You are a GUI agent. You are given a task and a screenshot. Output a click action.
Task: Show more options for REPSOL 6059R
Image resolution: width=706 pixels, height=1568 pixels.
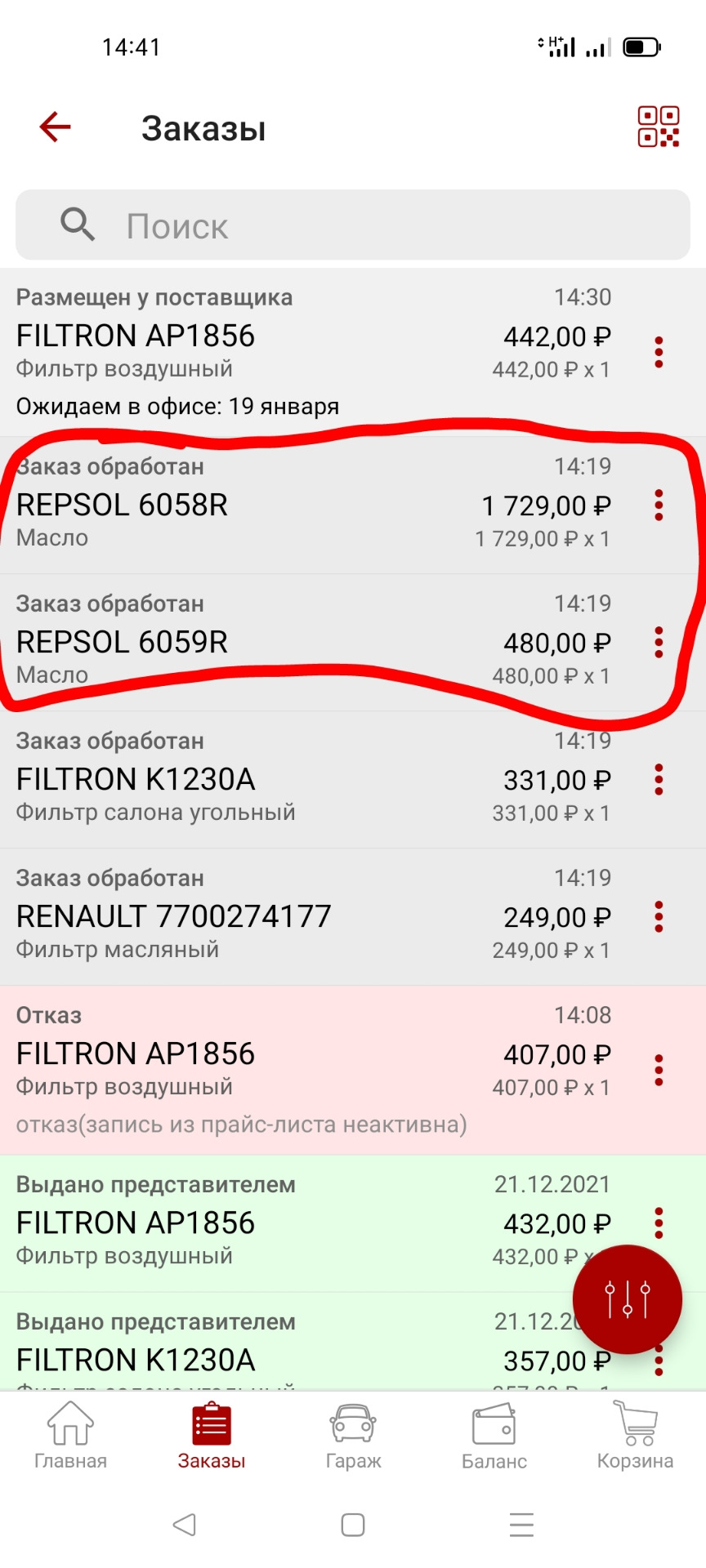[x=659, y=643]
